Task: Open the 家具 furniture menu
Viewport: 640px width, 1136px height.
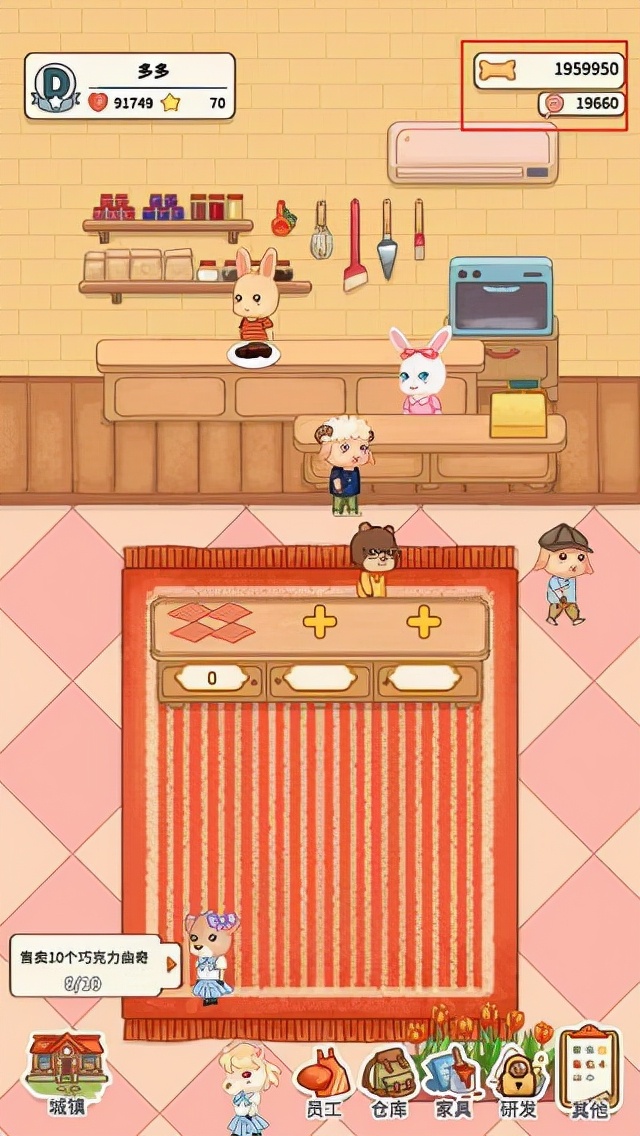Action: click(x=452, y=1080)
